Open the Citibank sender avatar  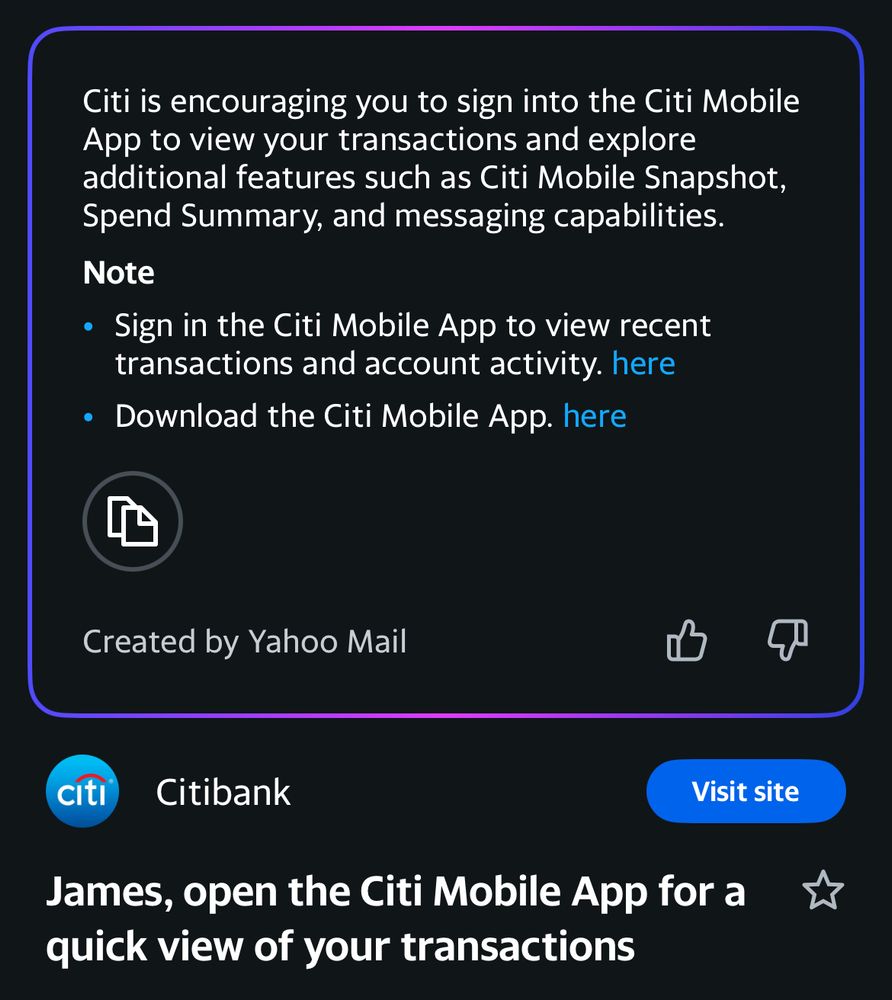tap(82, 791)
